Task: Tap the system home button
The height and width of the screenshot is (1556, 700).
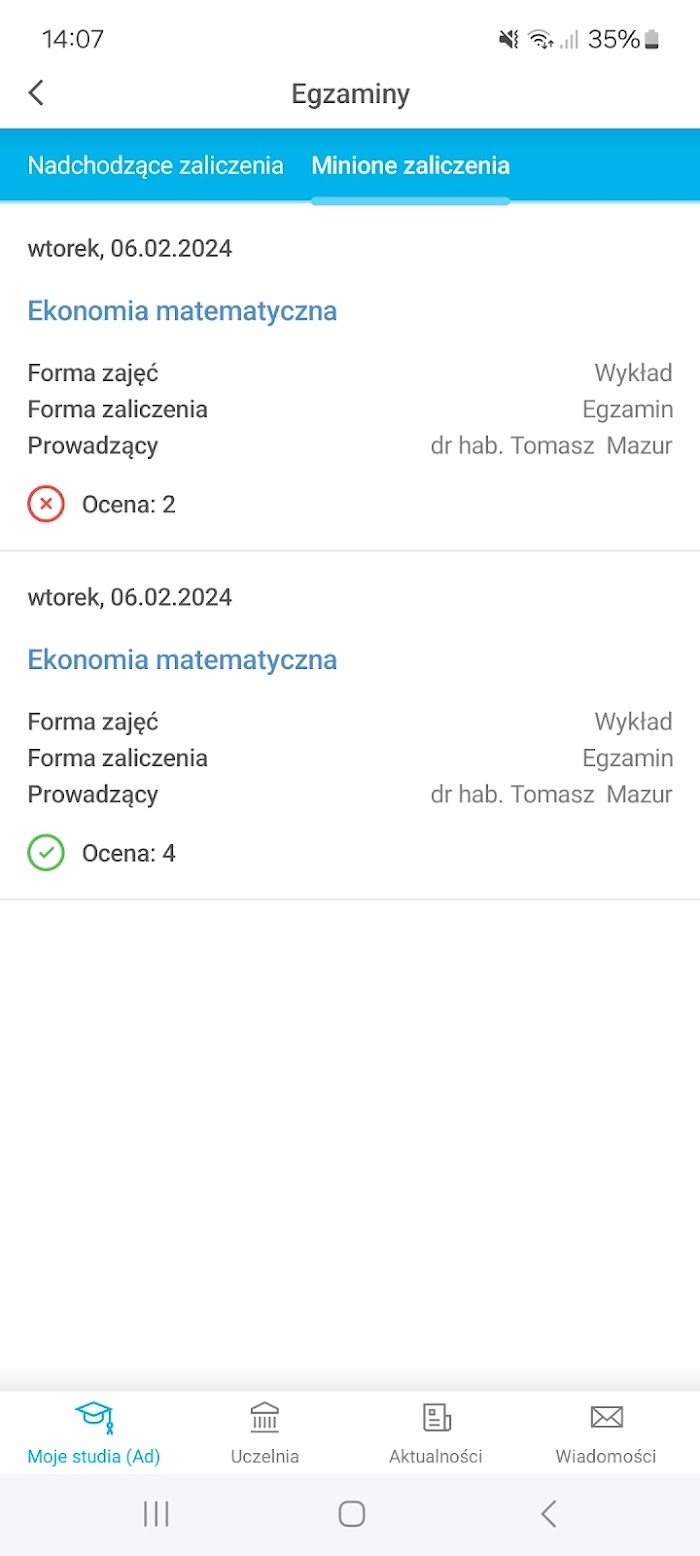Action: (x=351, y=1513)
